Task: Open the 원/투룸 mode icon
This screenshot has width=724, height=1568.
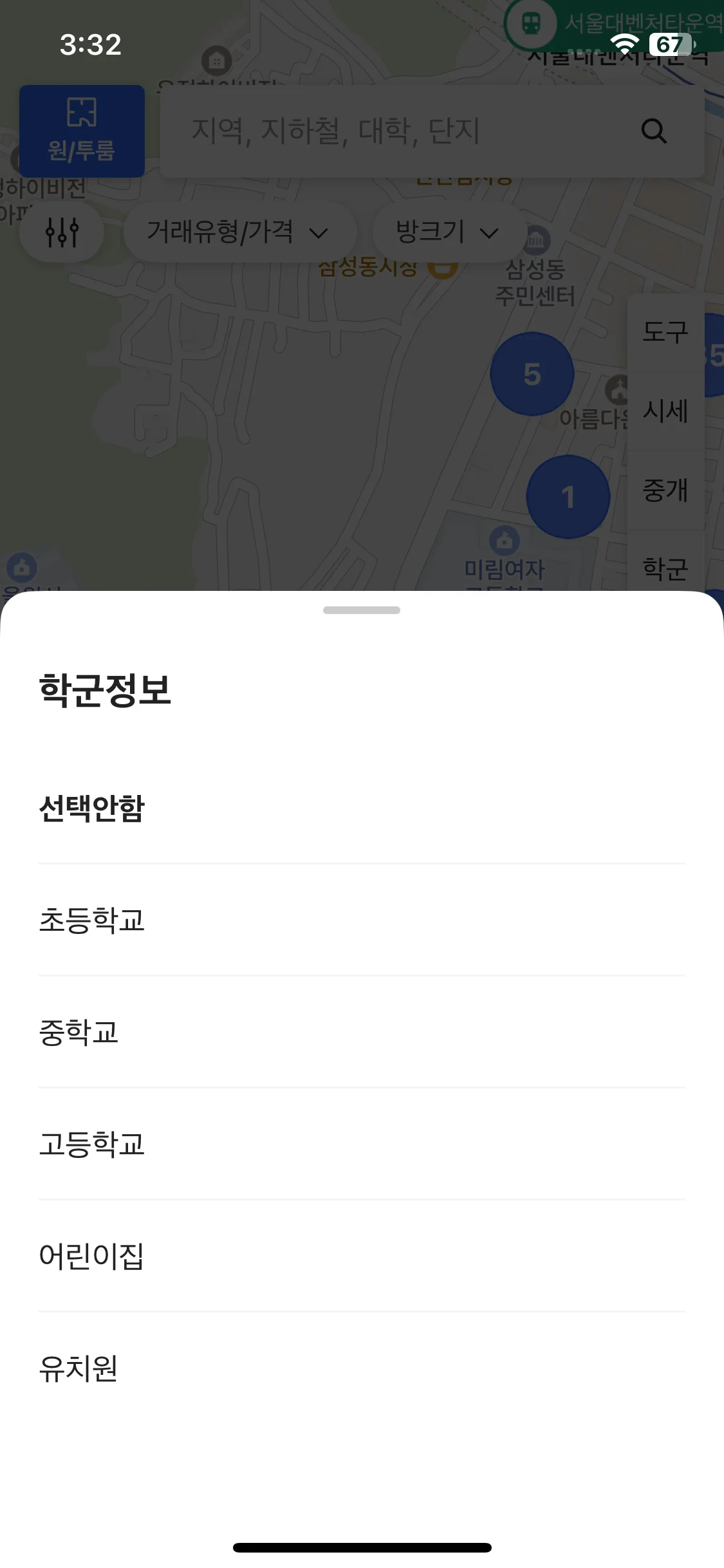Action: click(82, 130)
